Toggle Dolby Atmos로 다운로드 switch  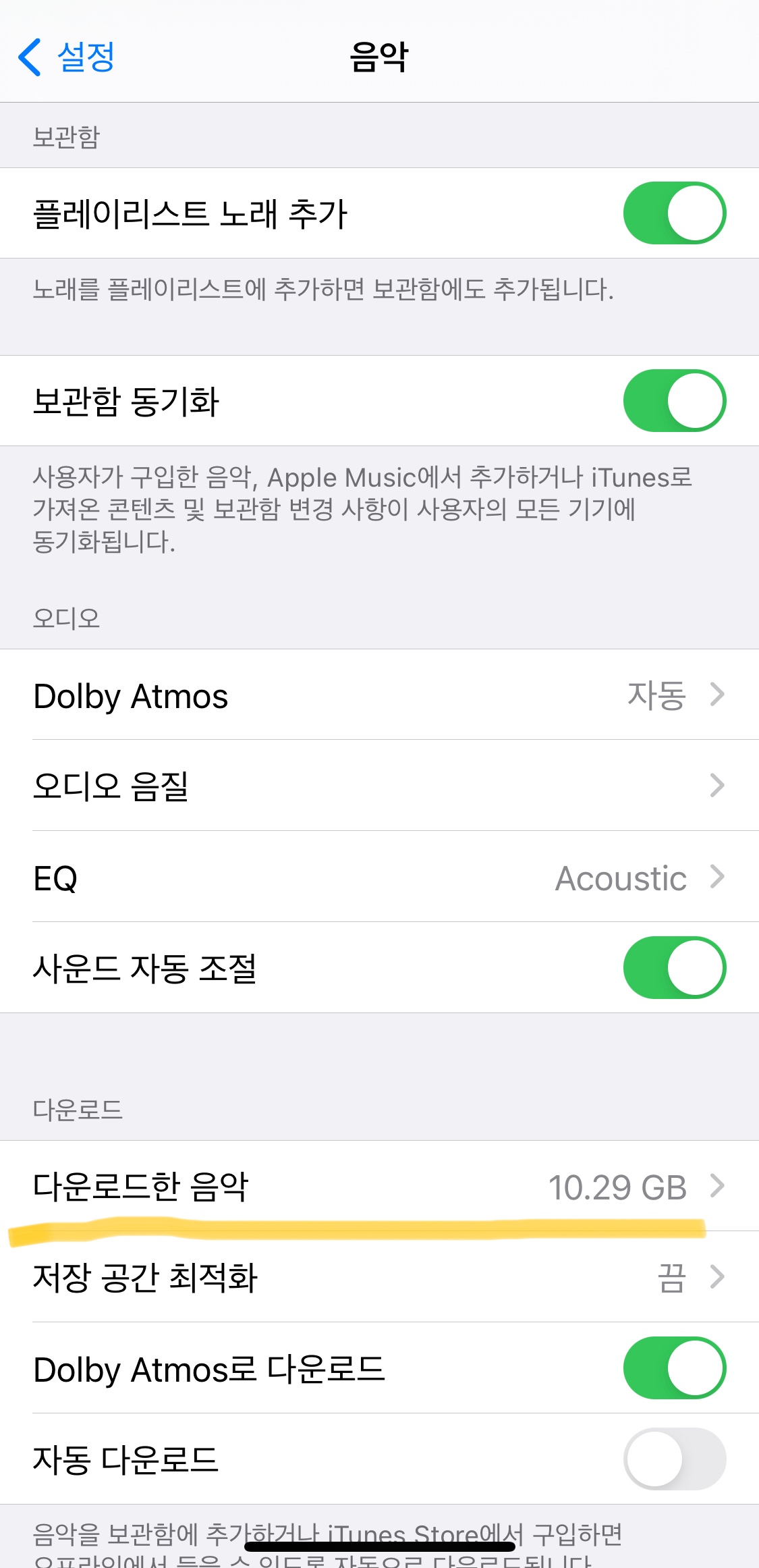click(x=674, y=1368)
